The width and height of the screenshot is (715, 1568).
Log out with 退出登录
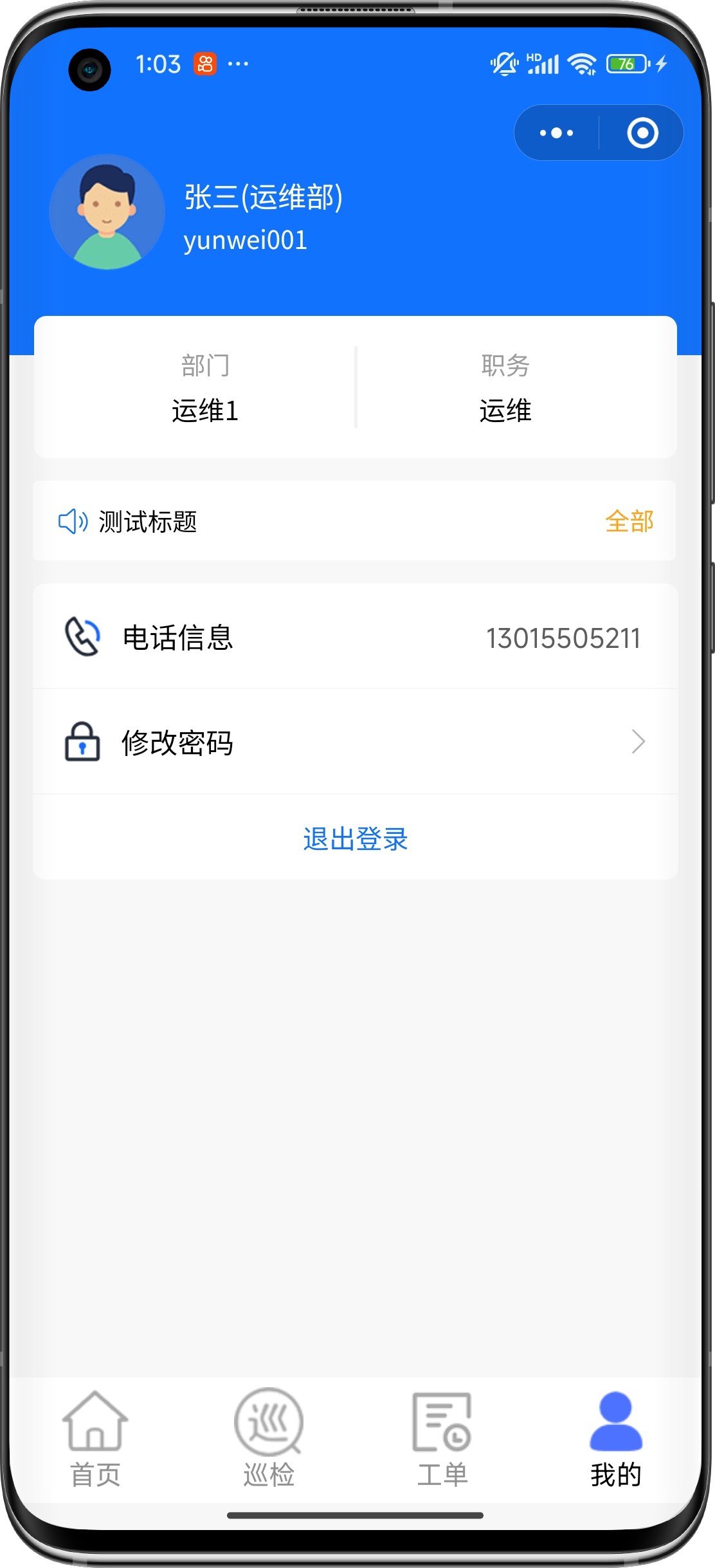pyautogui.click(x=356, y=838)
